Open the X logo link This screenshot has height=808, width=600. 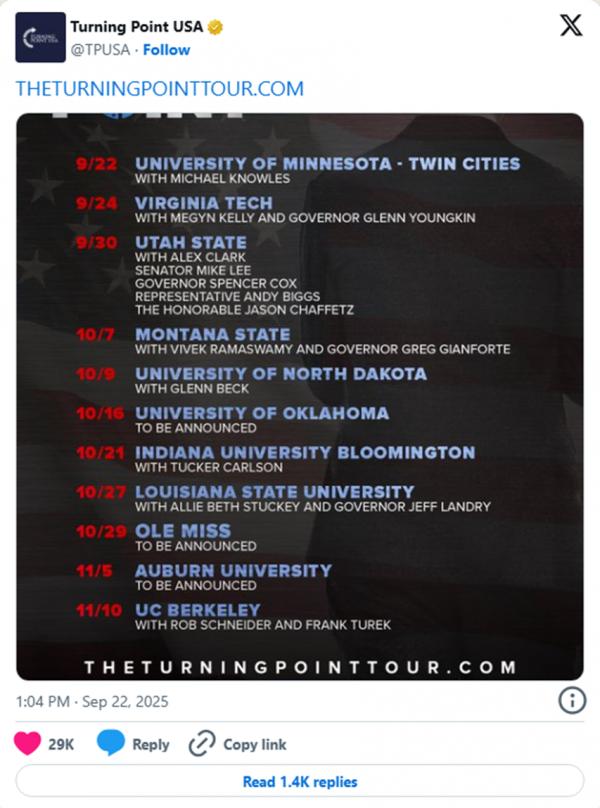coord(571,27)
